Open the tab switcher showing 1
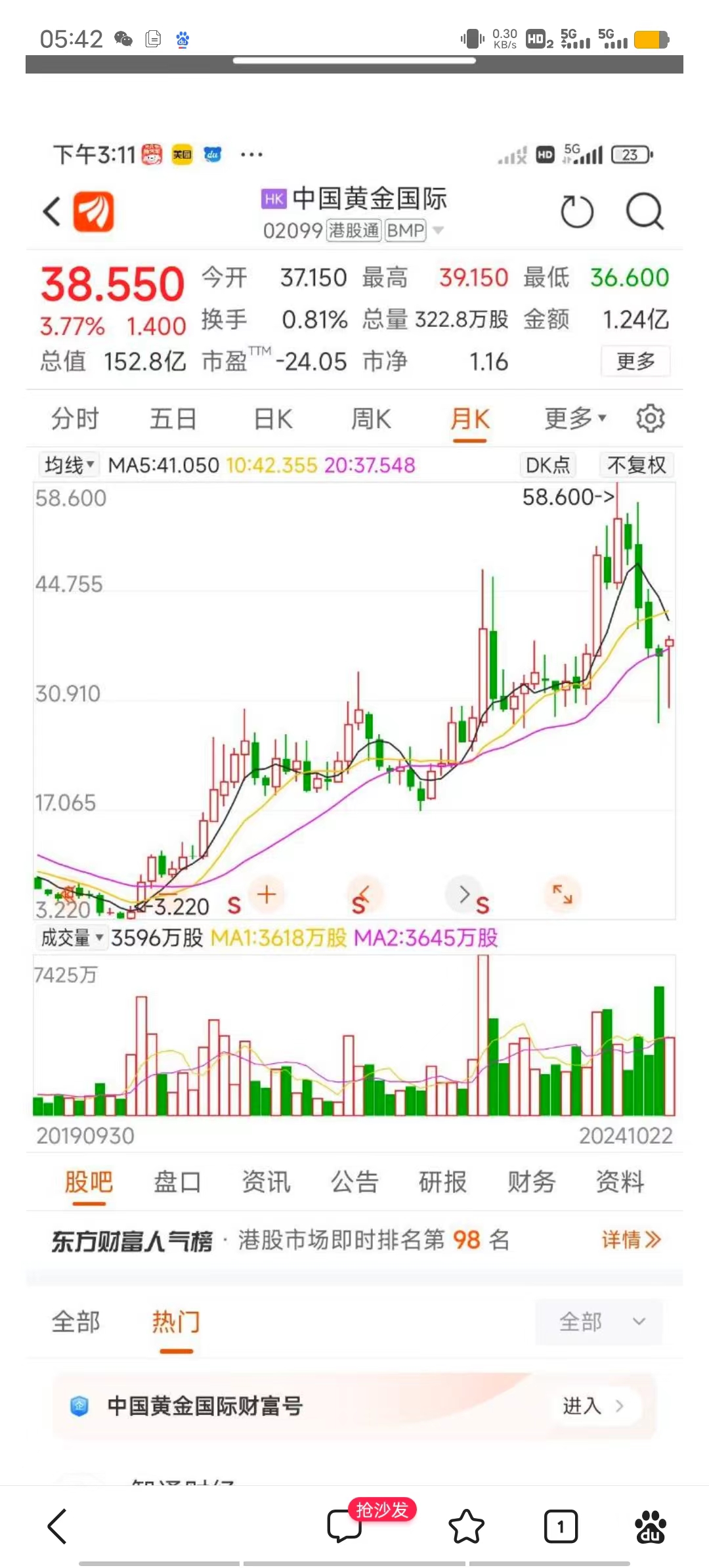 tap(561, 1526)
